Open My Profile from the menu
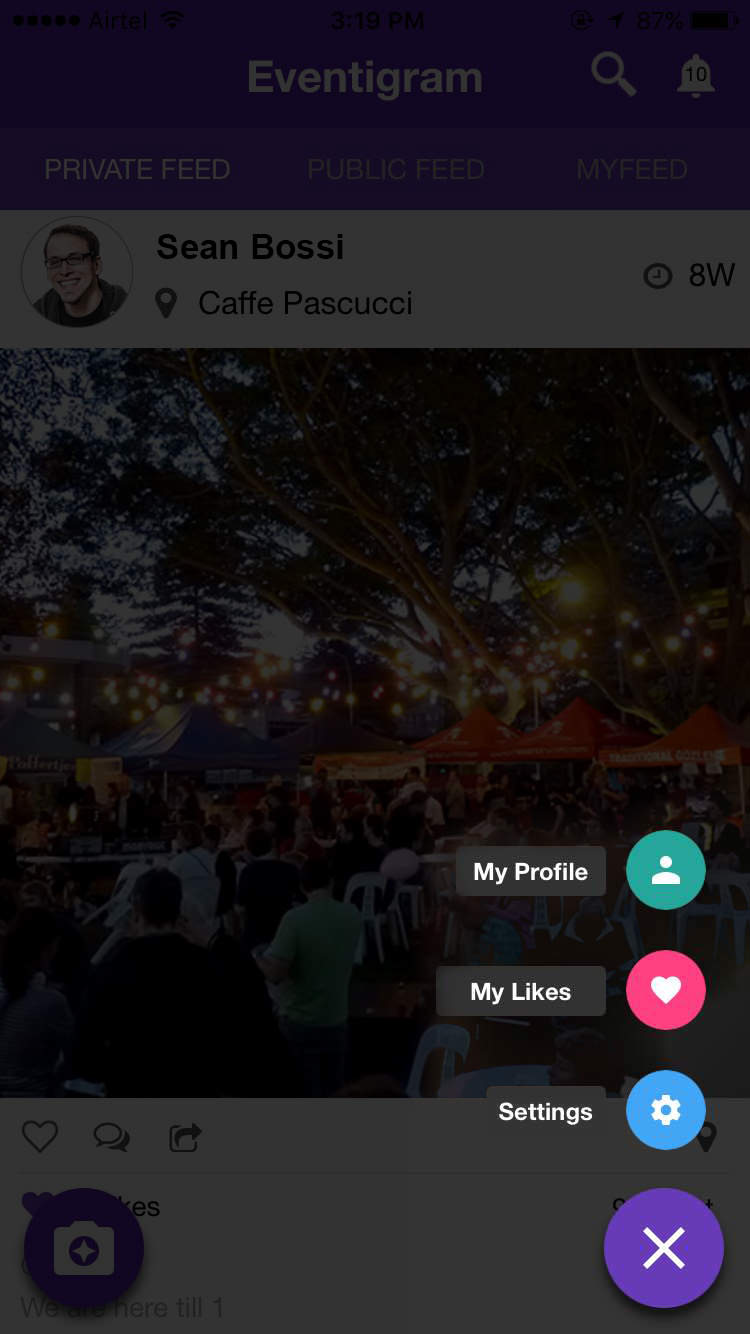 tap(665, 870)
